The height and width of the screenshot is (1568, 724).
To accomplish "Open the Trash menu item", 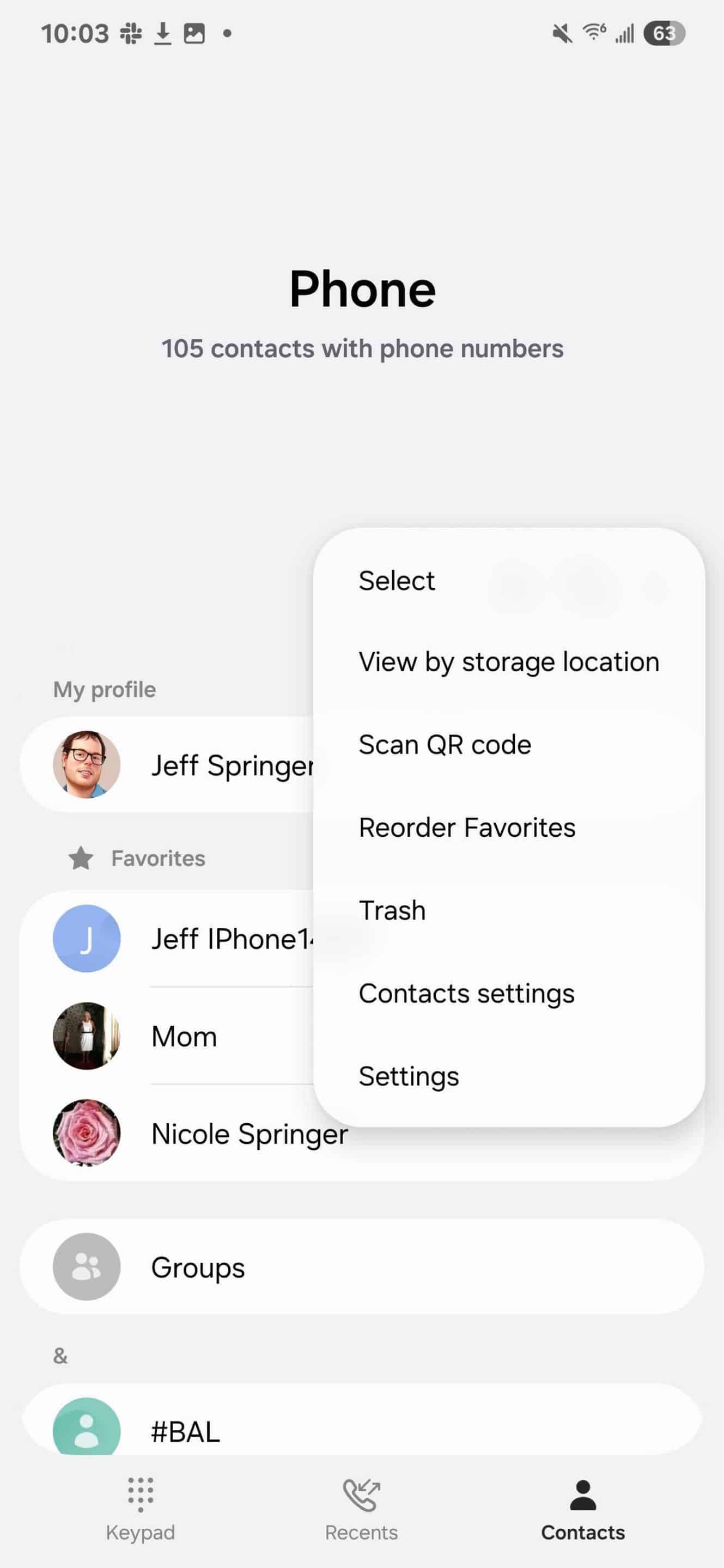I will [x=508, y=910].
